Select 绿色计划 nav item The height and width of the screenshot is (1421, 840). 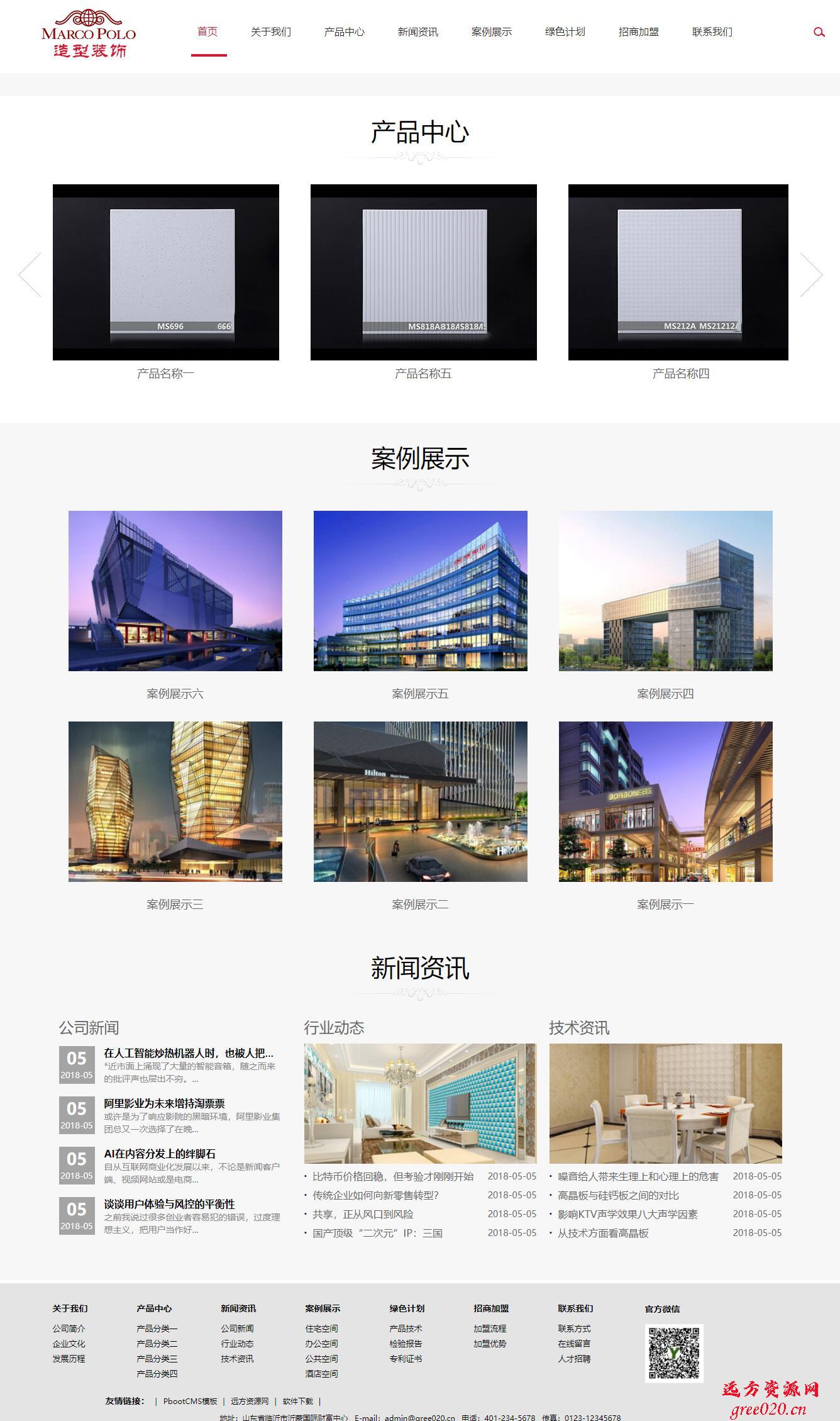[565, 32]
